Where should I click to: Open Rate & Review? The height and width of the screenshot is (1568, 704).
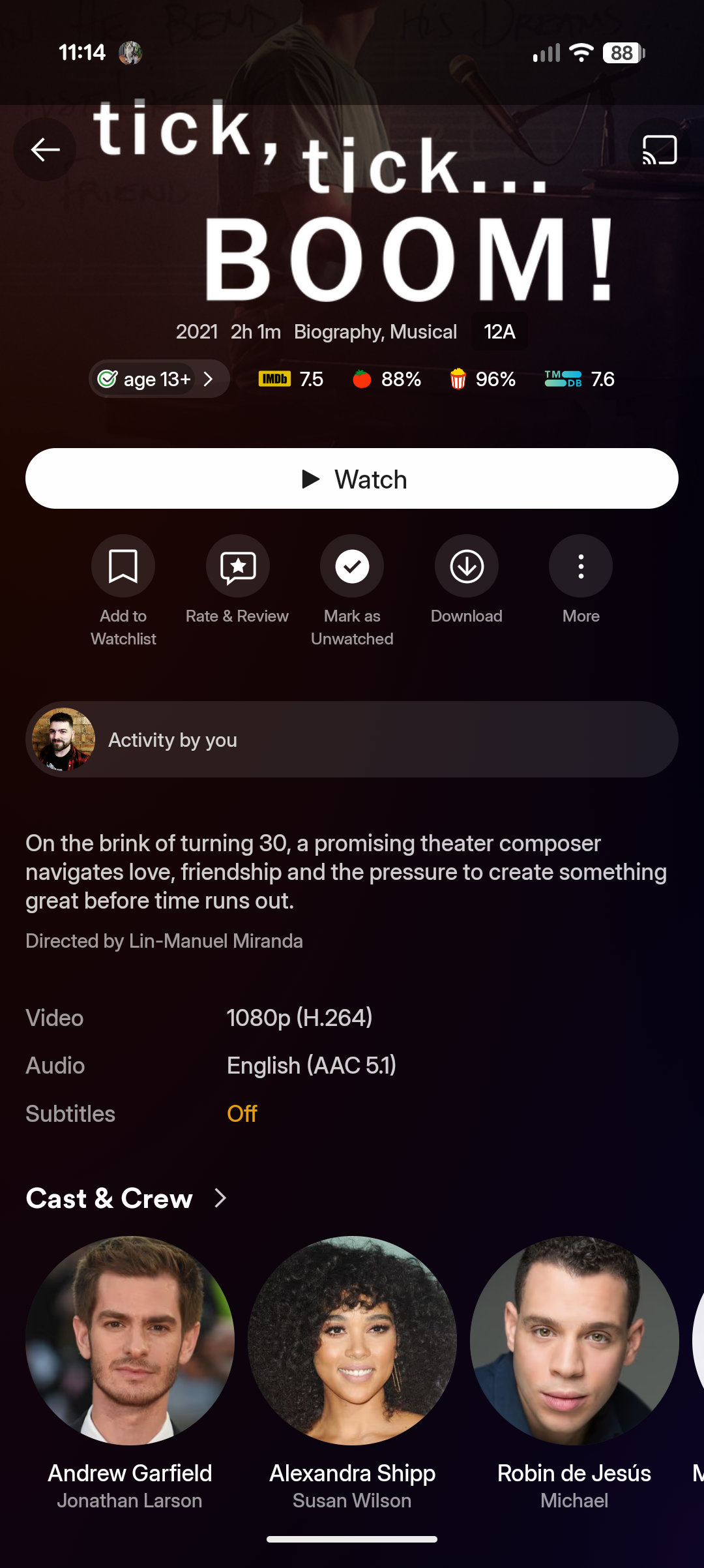pyautogui.click(x=238, y=566)
